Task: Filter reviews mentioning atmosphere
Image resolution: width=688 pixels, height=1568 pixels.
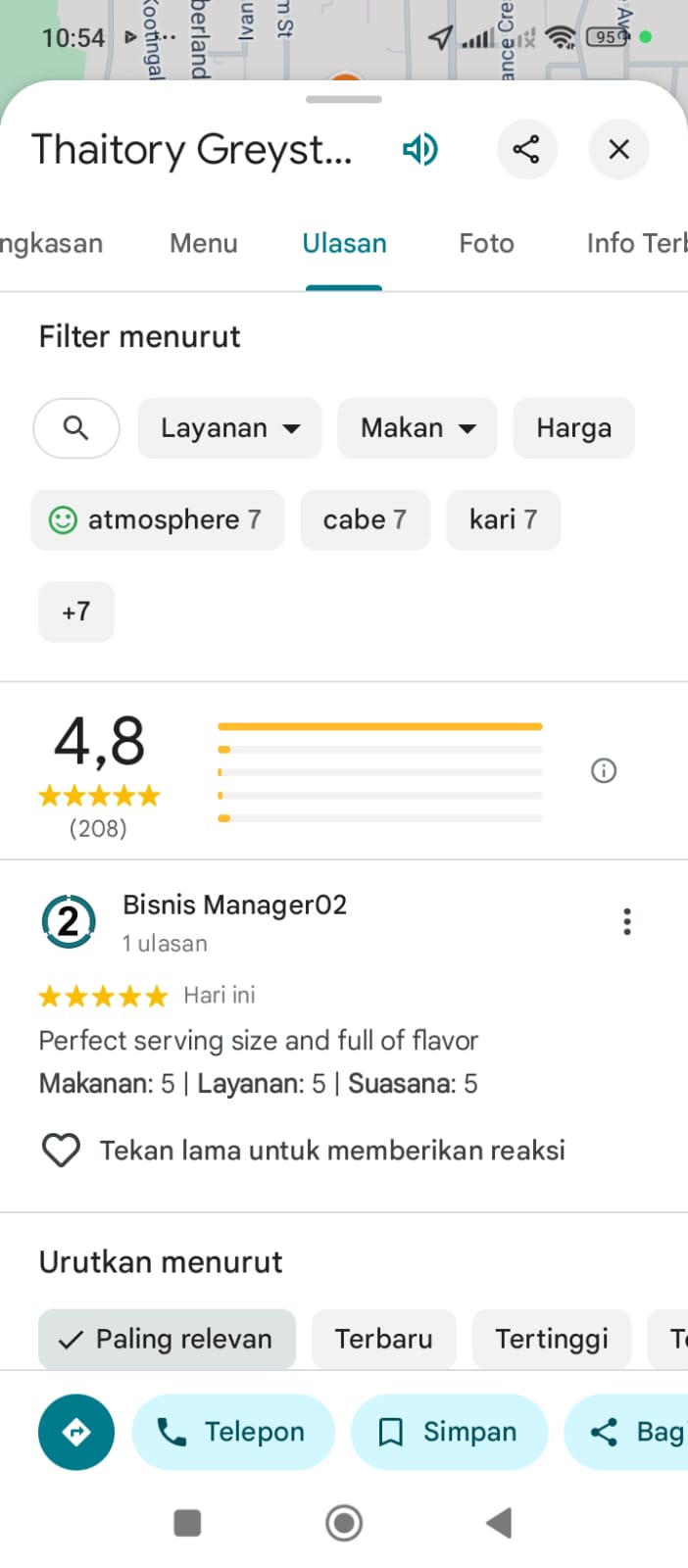Action: point(158,519)
